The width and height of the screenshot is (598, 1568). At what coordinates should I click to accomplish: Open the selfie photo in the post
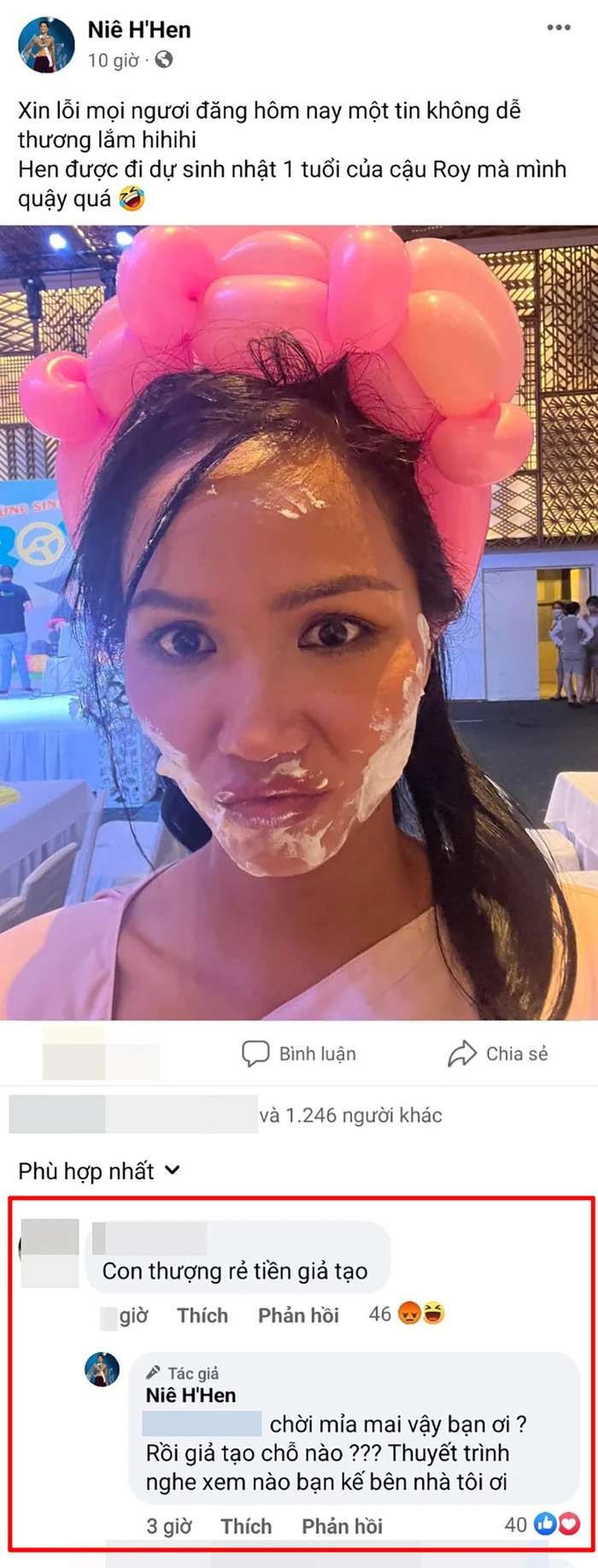coord(299,622)
